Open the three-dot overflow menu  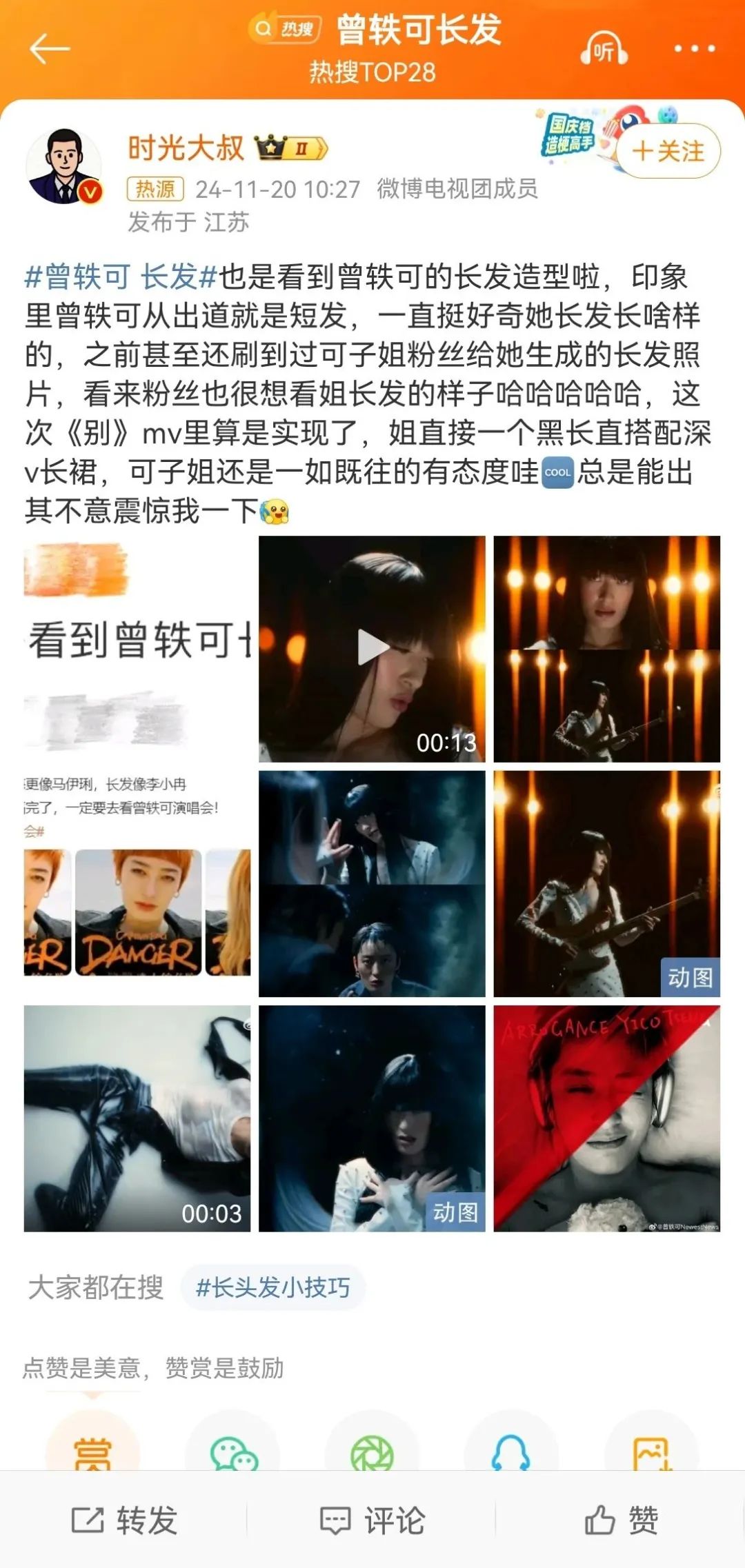point(694,49)
